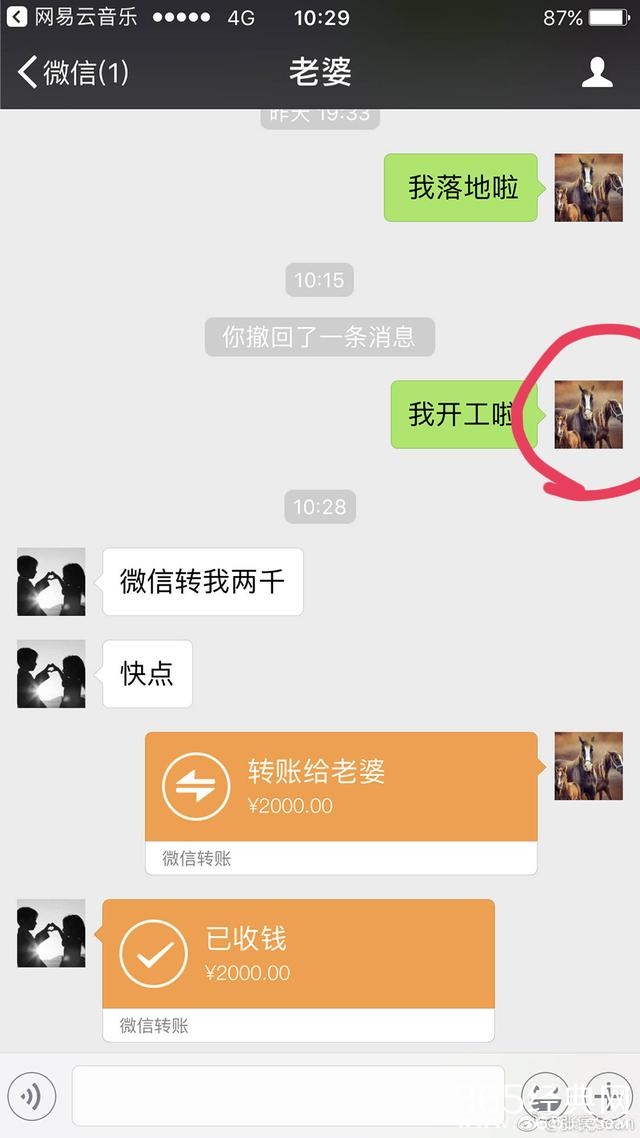The image size is (640, 1138).
Task: Go back to the 微信 chat list
Action: (x=72, y=72)
